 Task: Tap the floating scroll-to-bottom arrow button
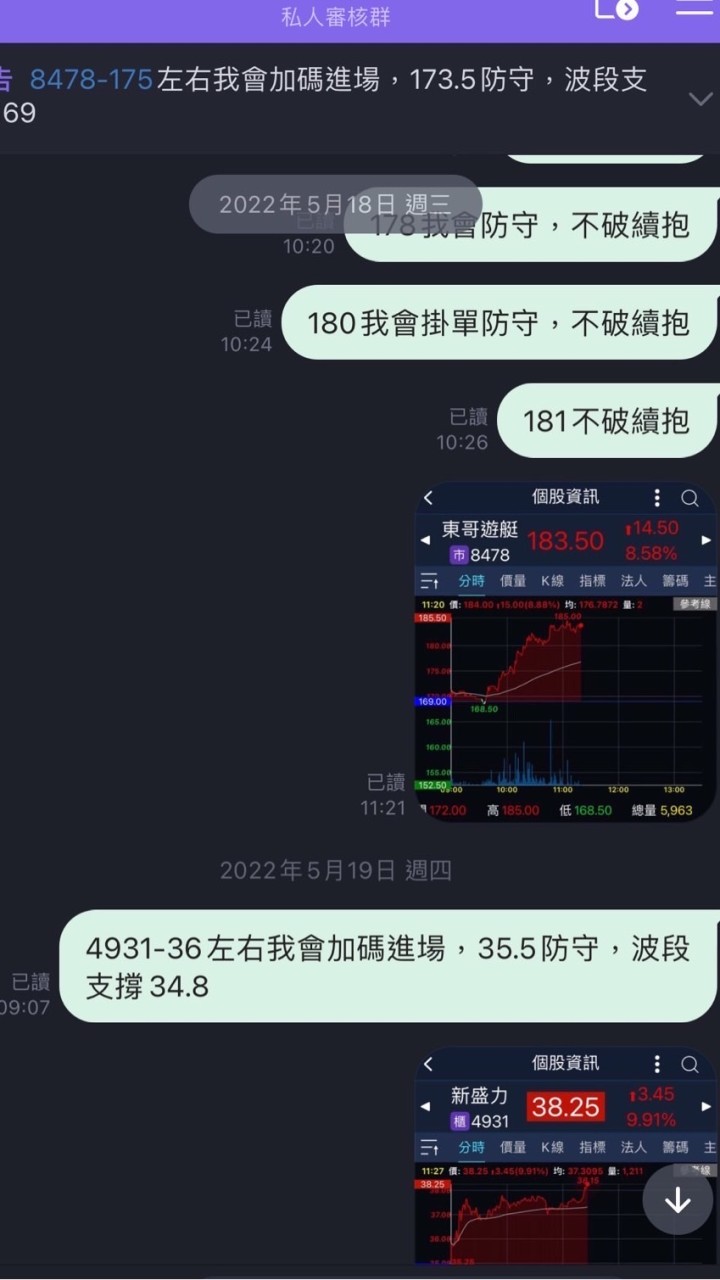pos(678,1201)
